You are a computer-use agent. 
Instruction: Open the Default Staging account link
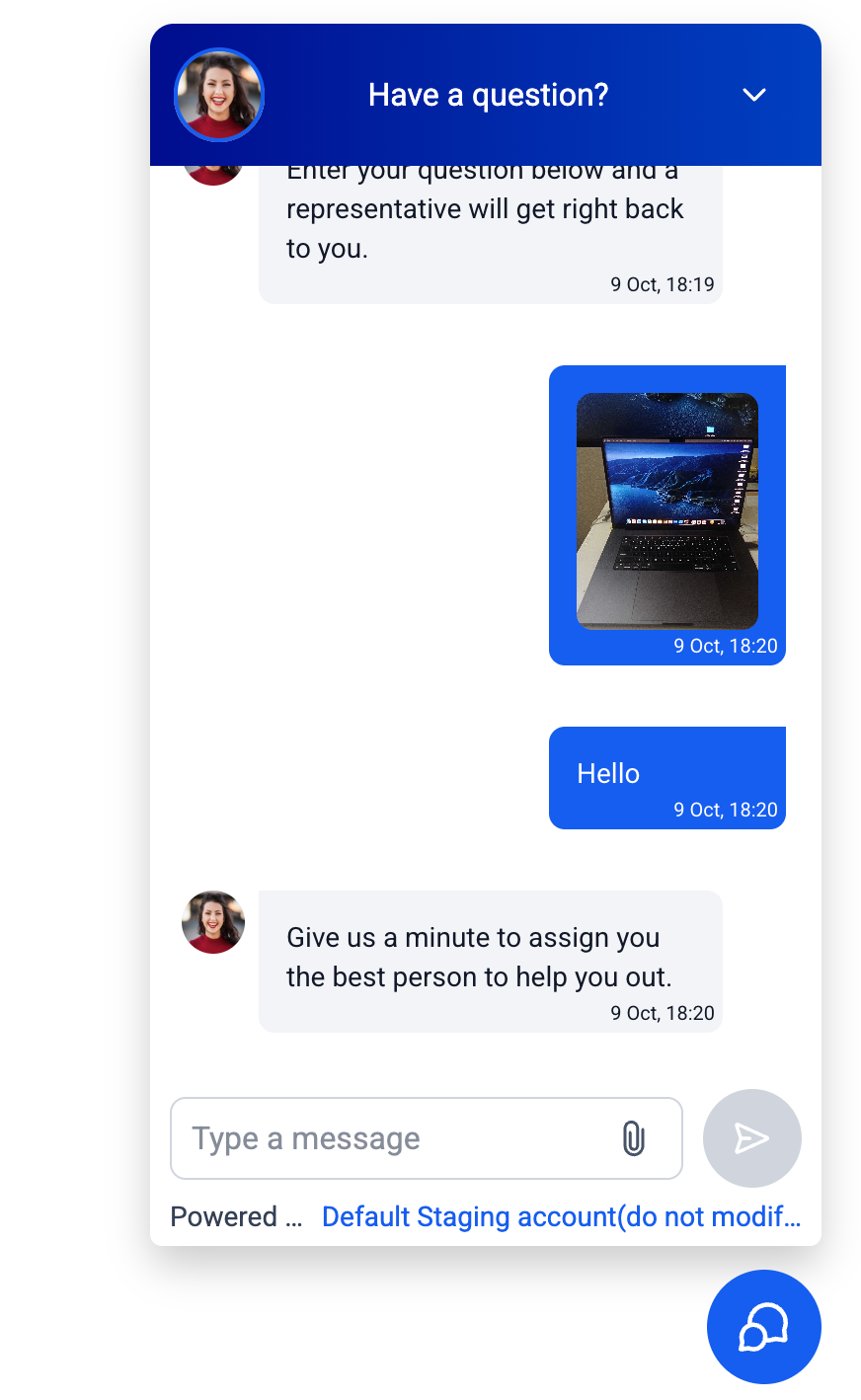[561, 1216]
